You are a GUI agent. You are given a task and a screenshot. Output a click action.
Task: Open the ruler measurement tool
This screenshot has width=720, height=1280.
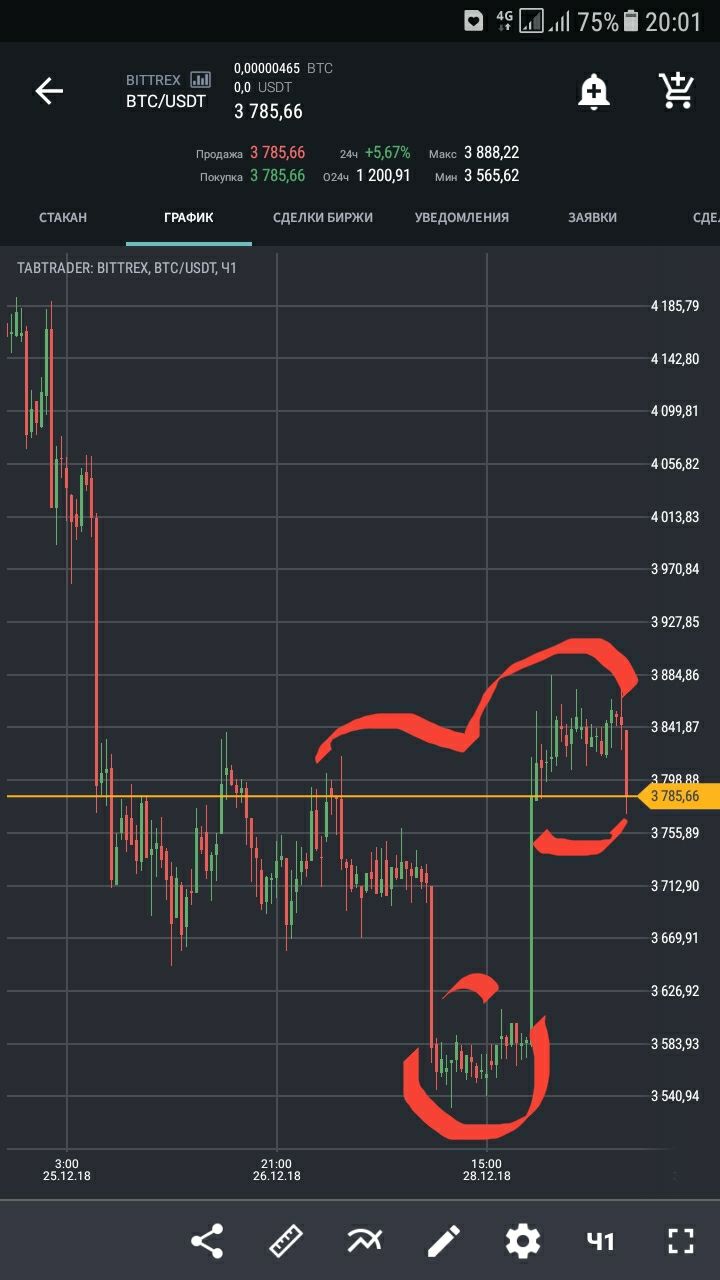286,1241
